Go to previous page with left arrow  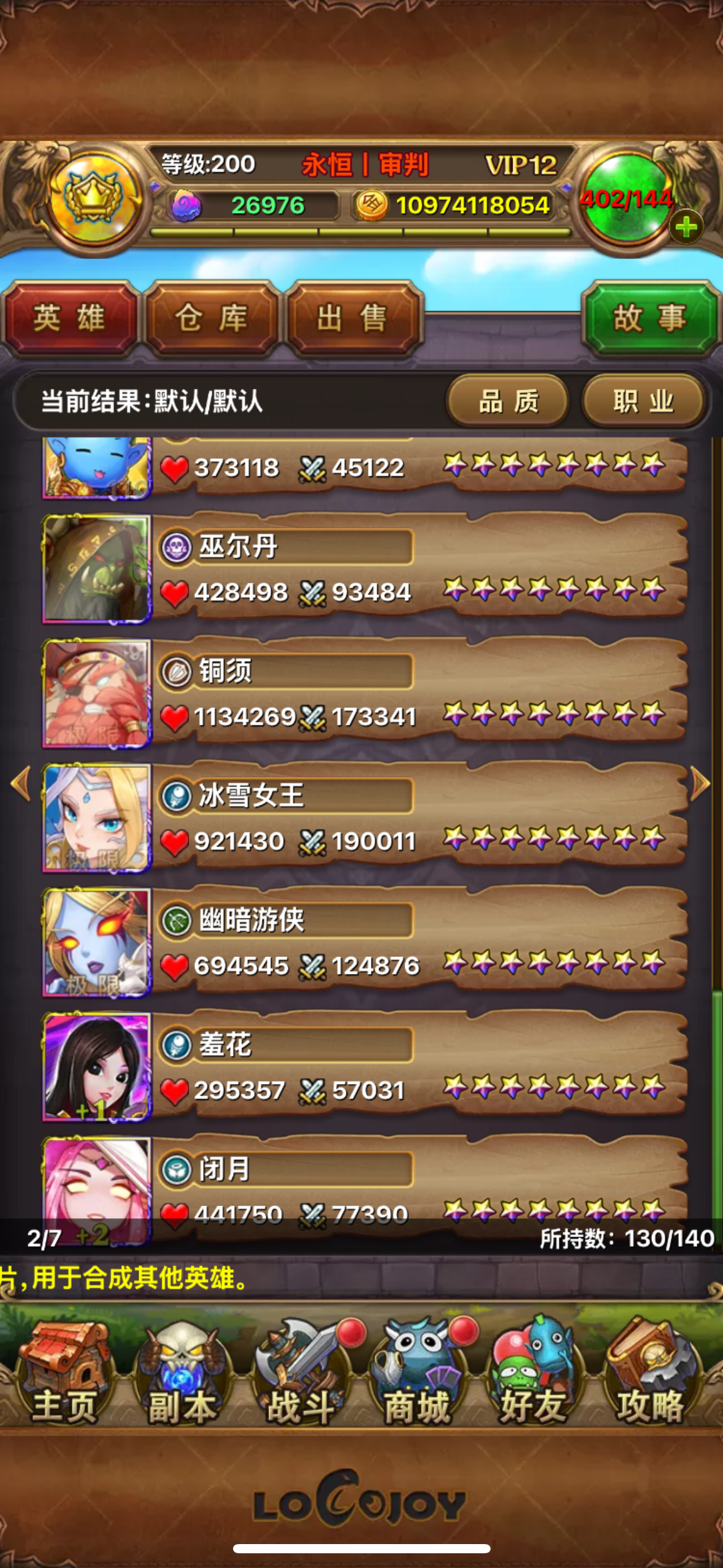click(x=21, y=783)
